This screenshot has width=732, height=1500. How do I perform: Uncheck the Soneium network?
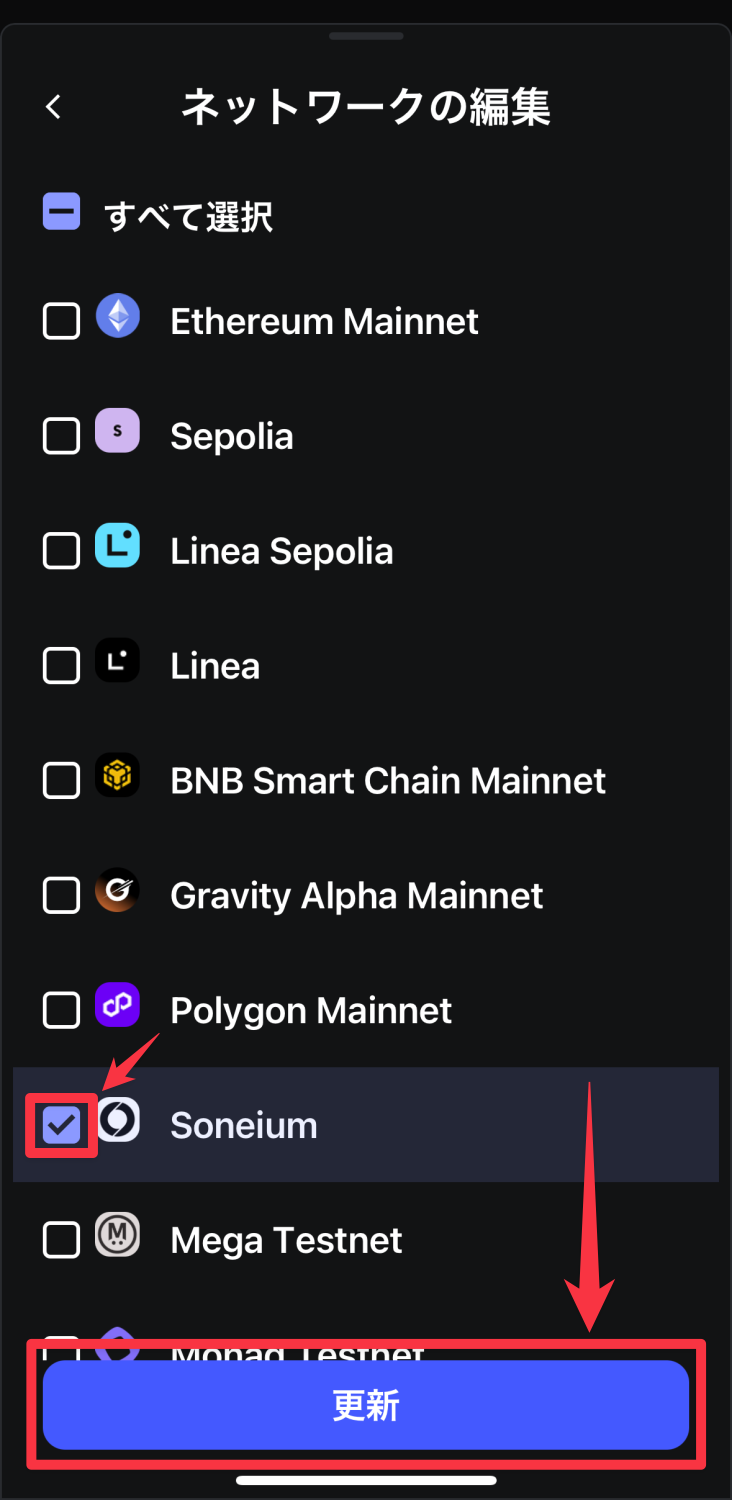61,1126
